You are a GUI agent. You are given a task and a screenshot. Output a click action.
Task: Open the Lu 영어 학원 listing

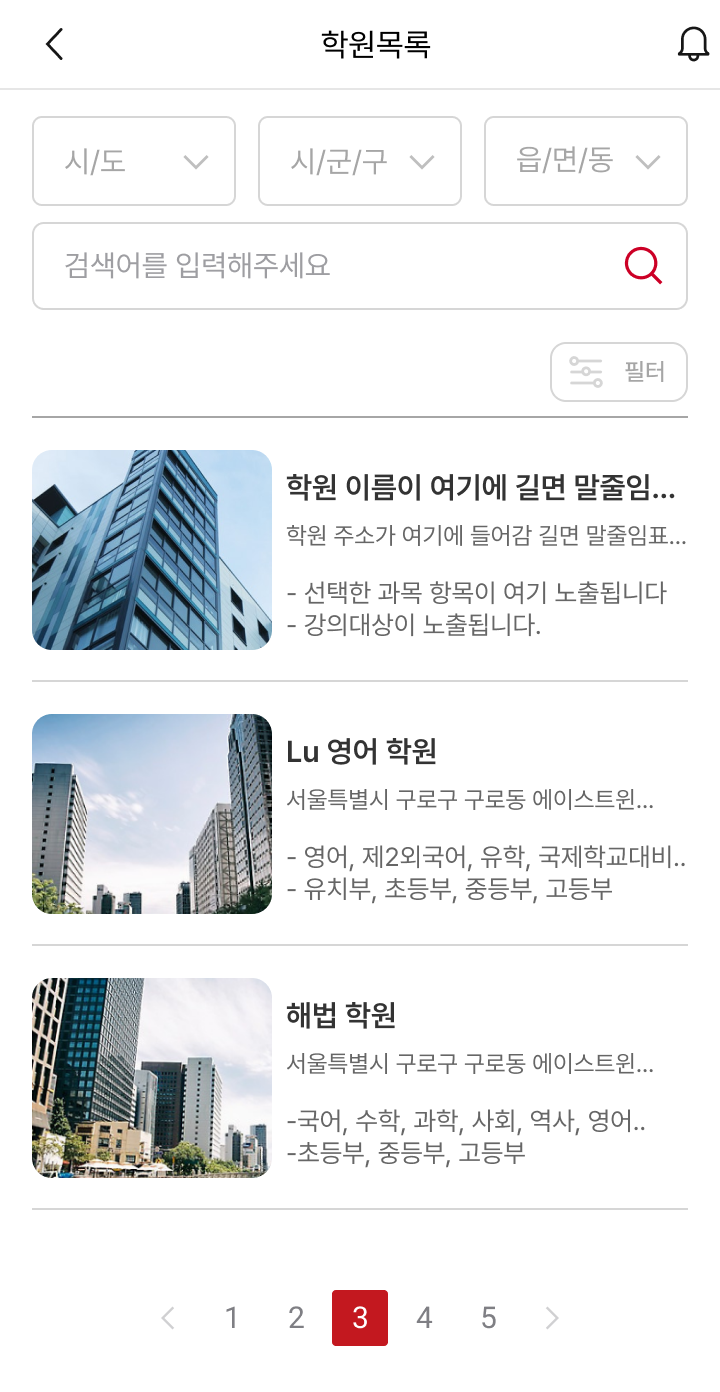pos(360,814)
